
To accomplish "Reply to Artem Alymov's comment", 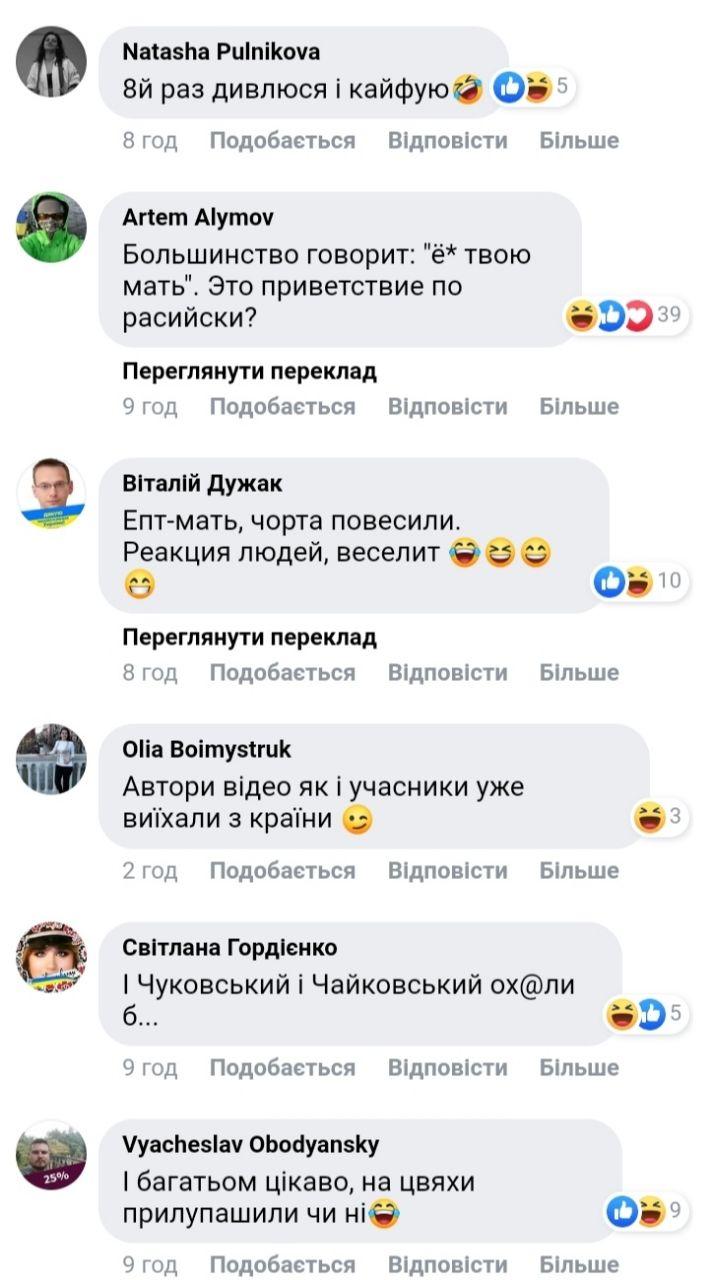I will coord(447,407).
